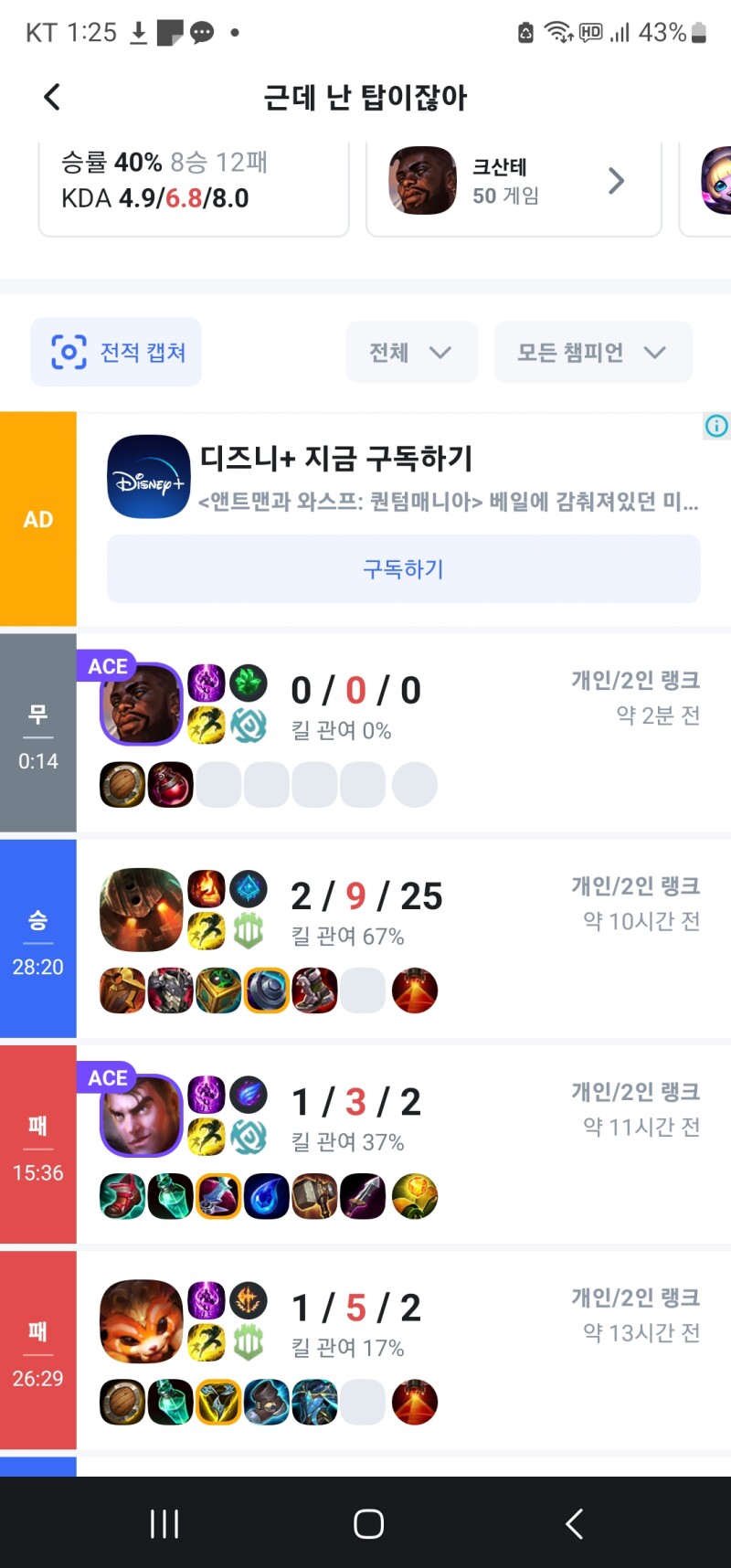Go back using the top-left arrow

coord(52,97)
